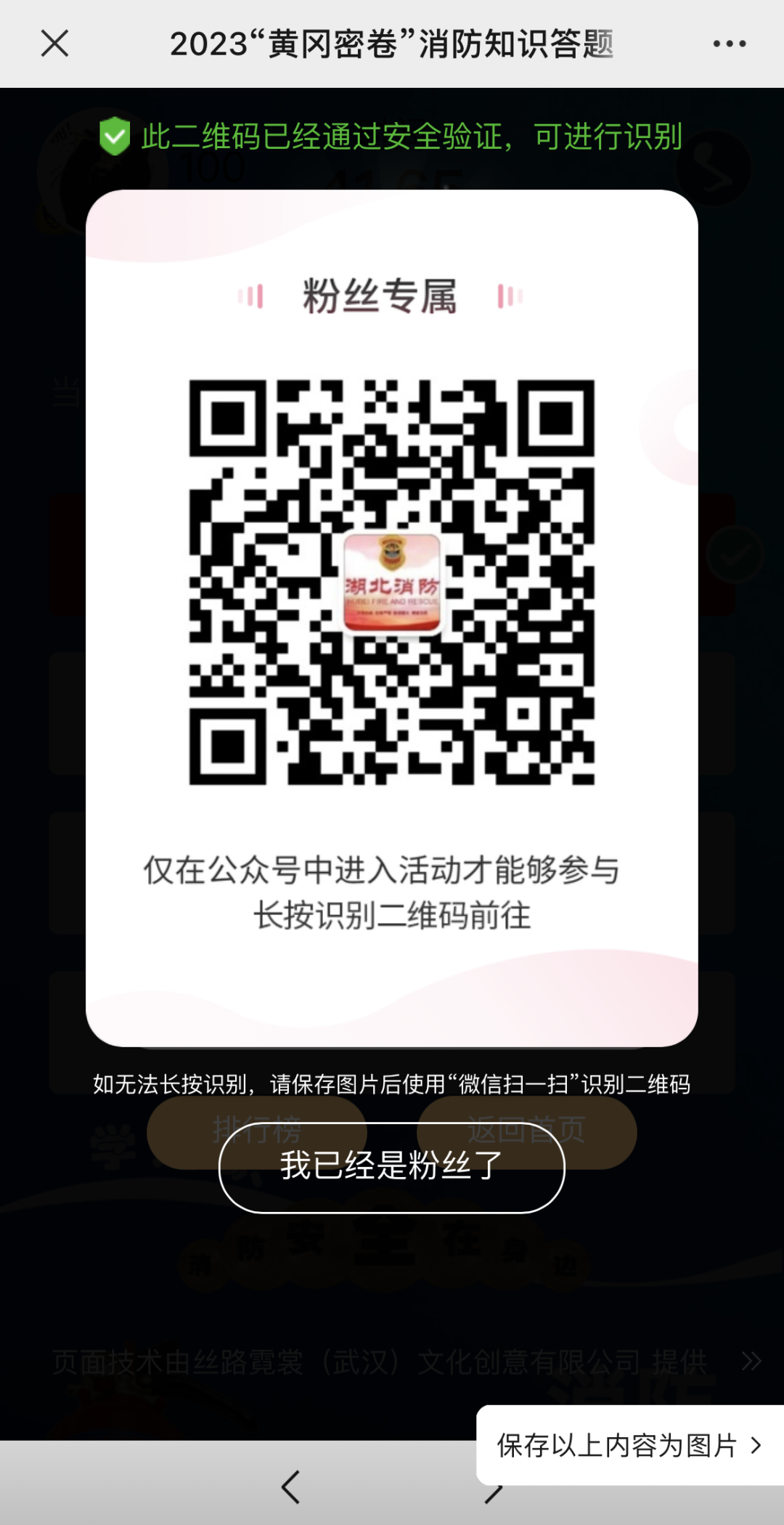Screen dimensions: 784x1525
Task: Open the three-dot overflow menu
Action: pos(729,44)
